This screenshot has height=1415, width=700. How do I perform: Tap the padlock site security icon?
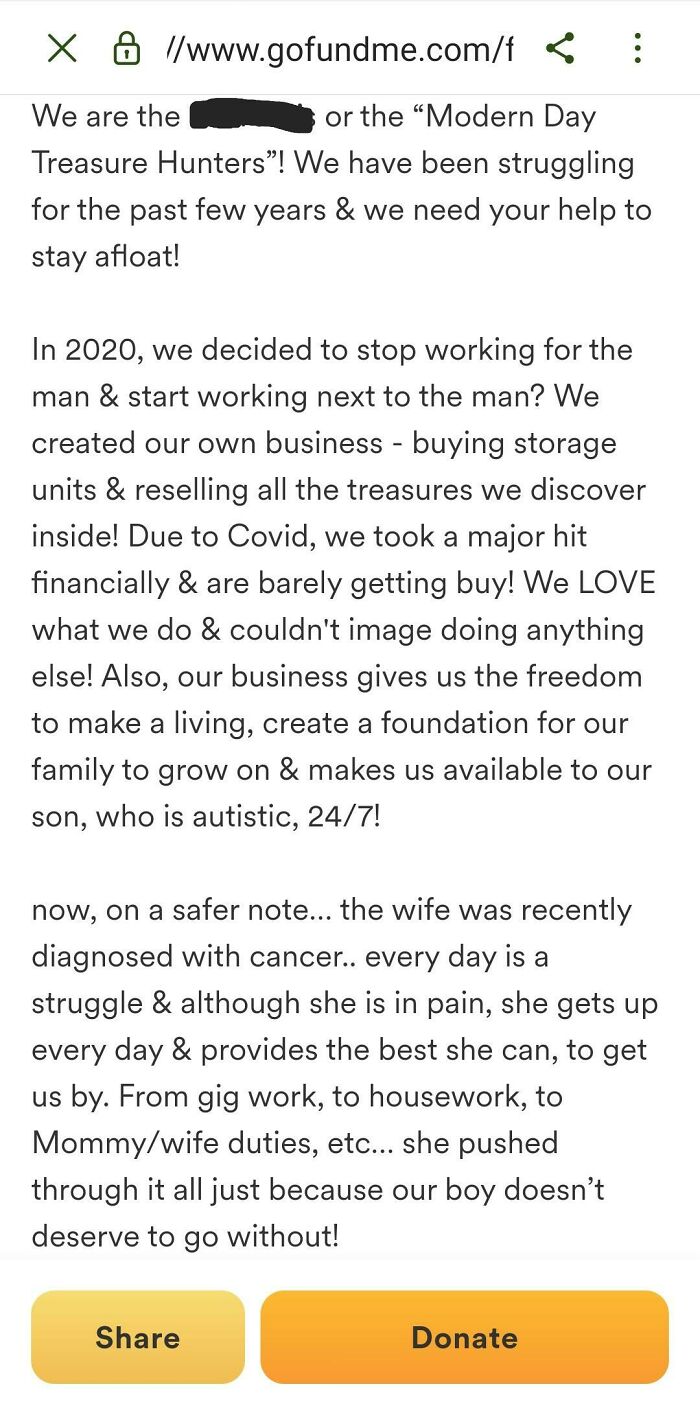[x=126, y=48]
